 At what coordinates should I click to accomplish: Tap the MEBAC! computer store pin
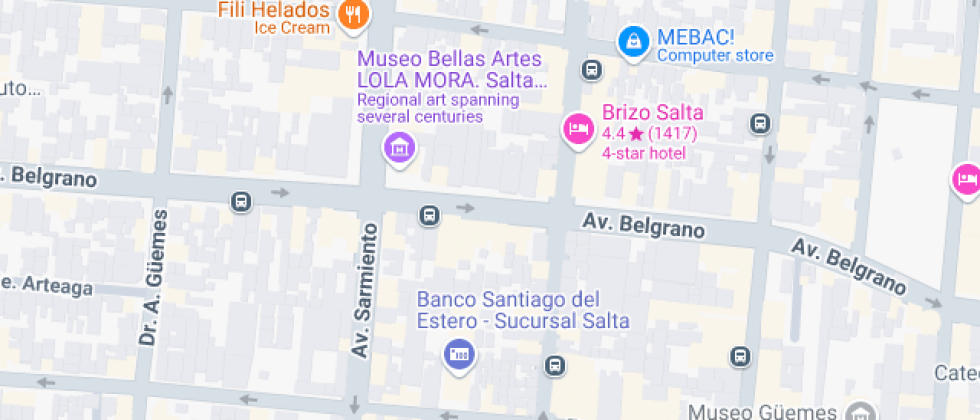(x=635, y=43)
